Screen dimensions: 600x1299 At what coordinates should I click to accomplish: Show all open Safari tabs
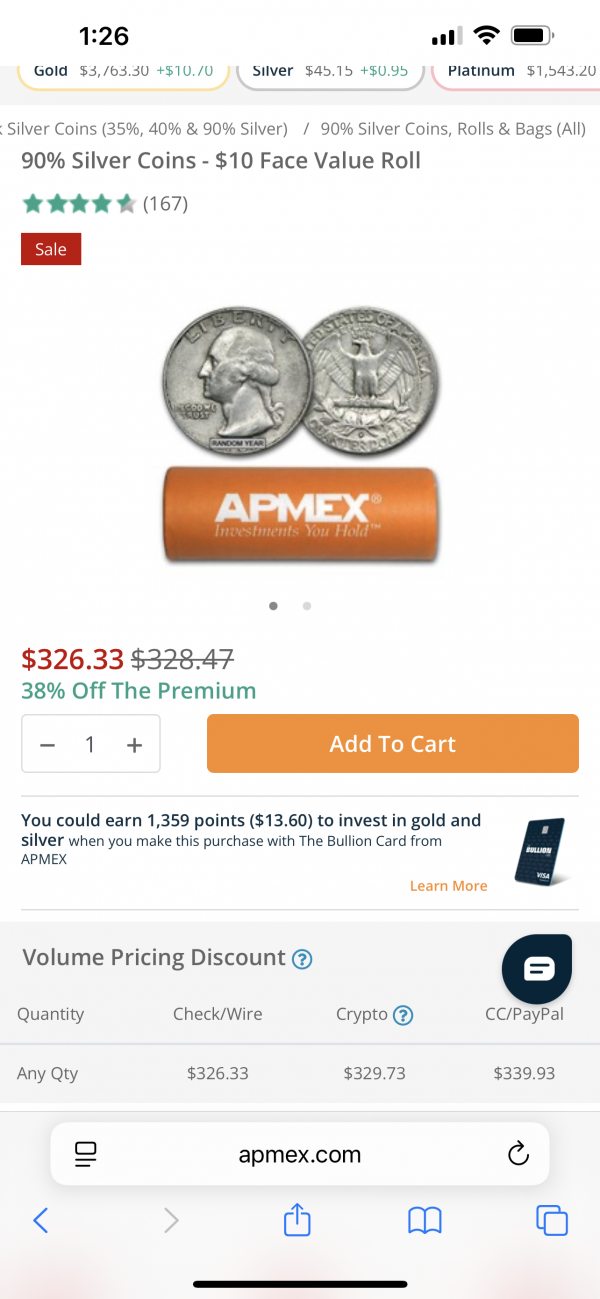tap(552, 1220)
